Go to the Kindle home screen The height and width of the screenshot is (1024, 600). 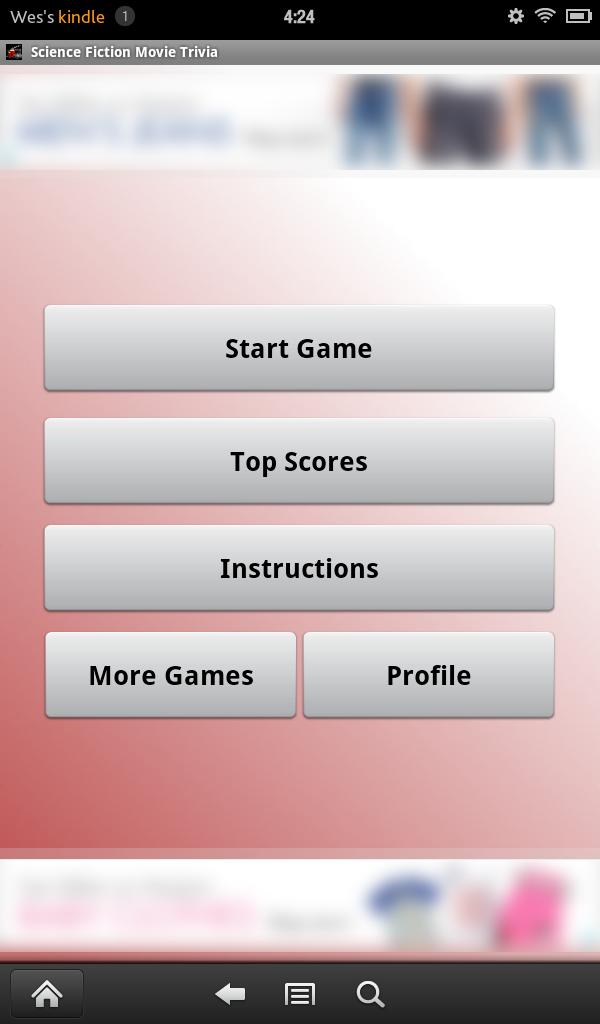47,993
